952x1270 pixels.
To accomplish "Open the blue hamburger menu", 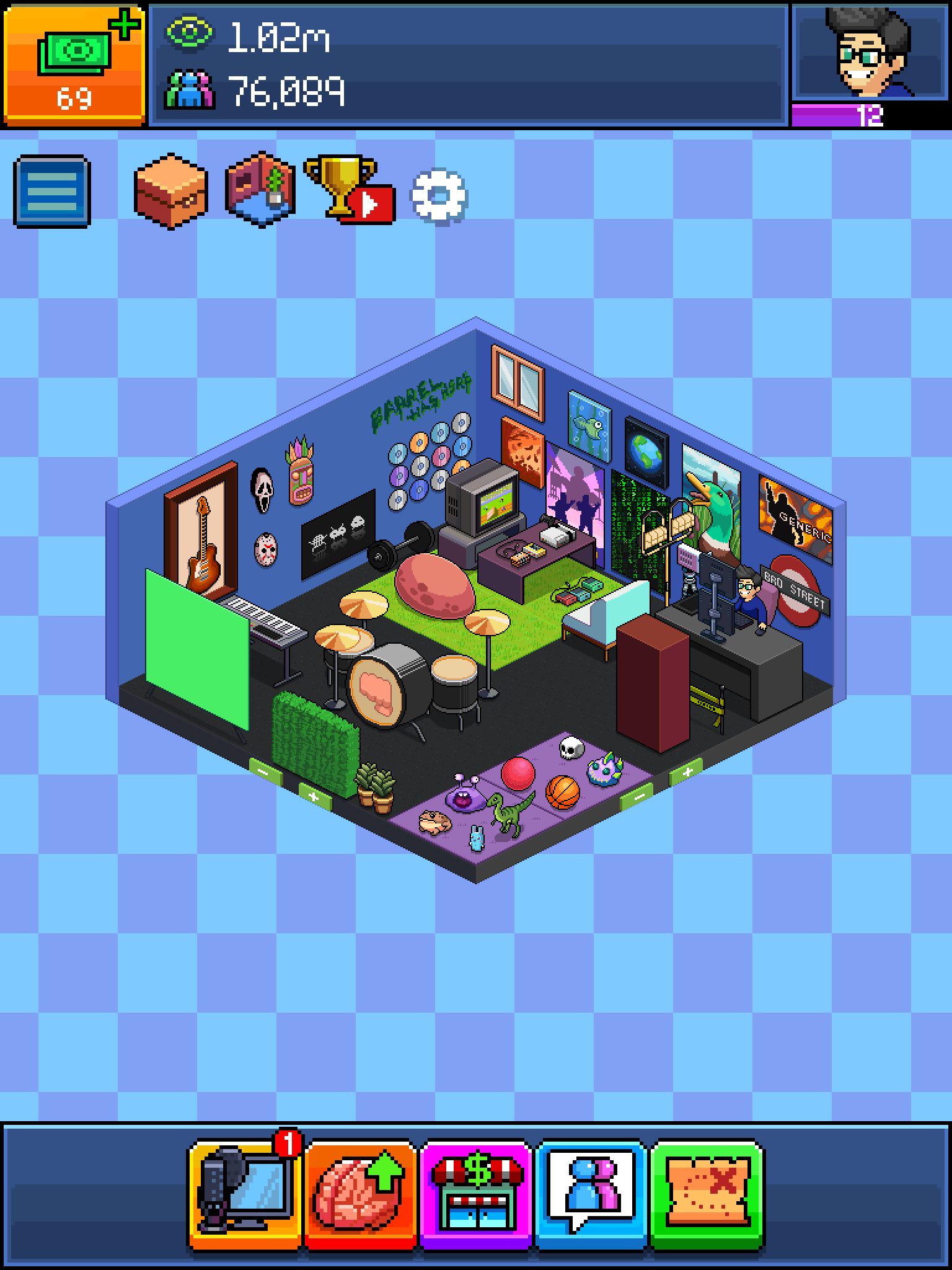I will [52, 191].
